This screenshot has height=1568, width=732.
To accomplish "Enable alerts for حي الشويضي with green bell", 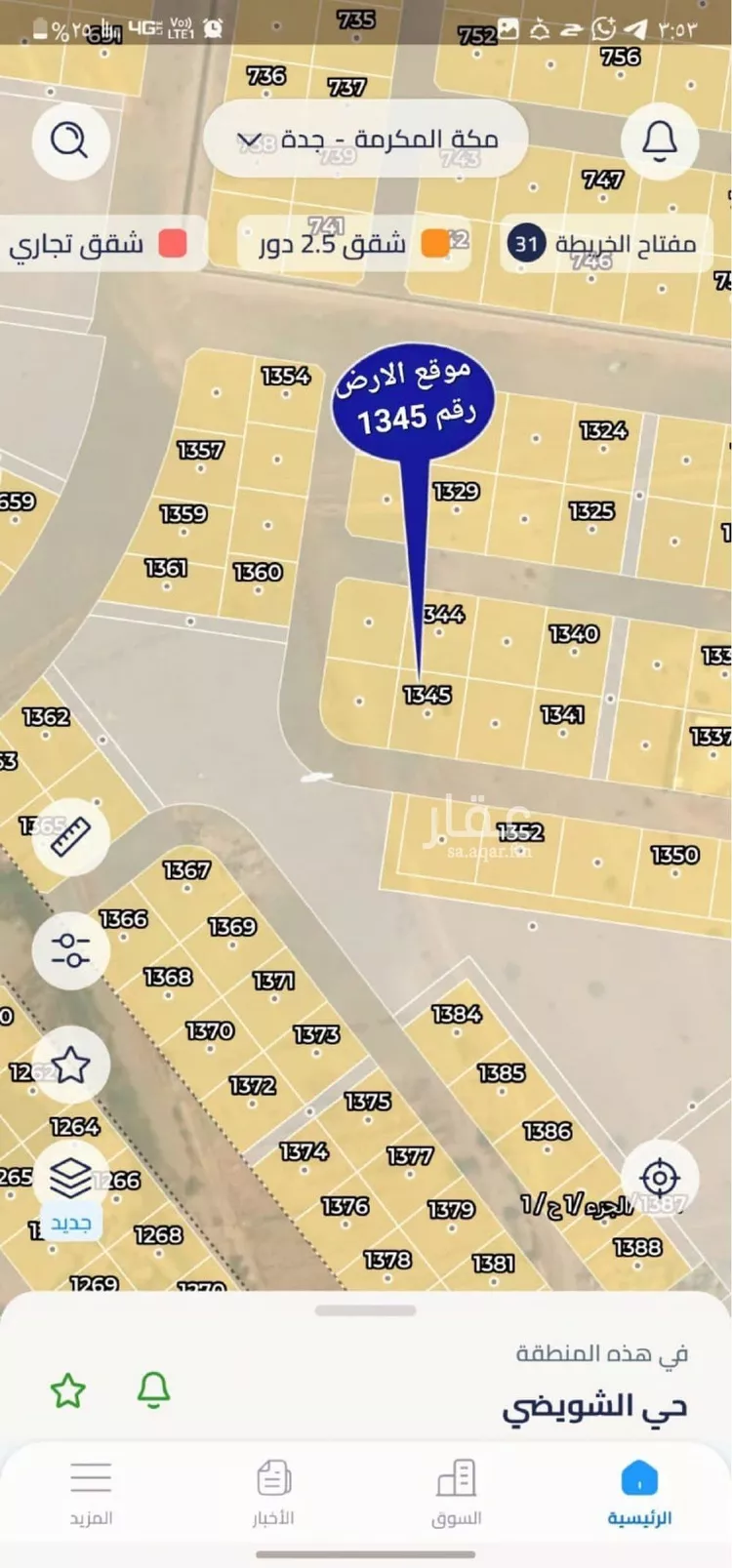I will 153,1389.
